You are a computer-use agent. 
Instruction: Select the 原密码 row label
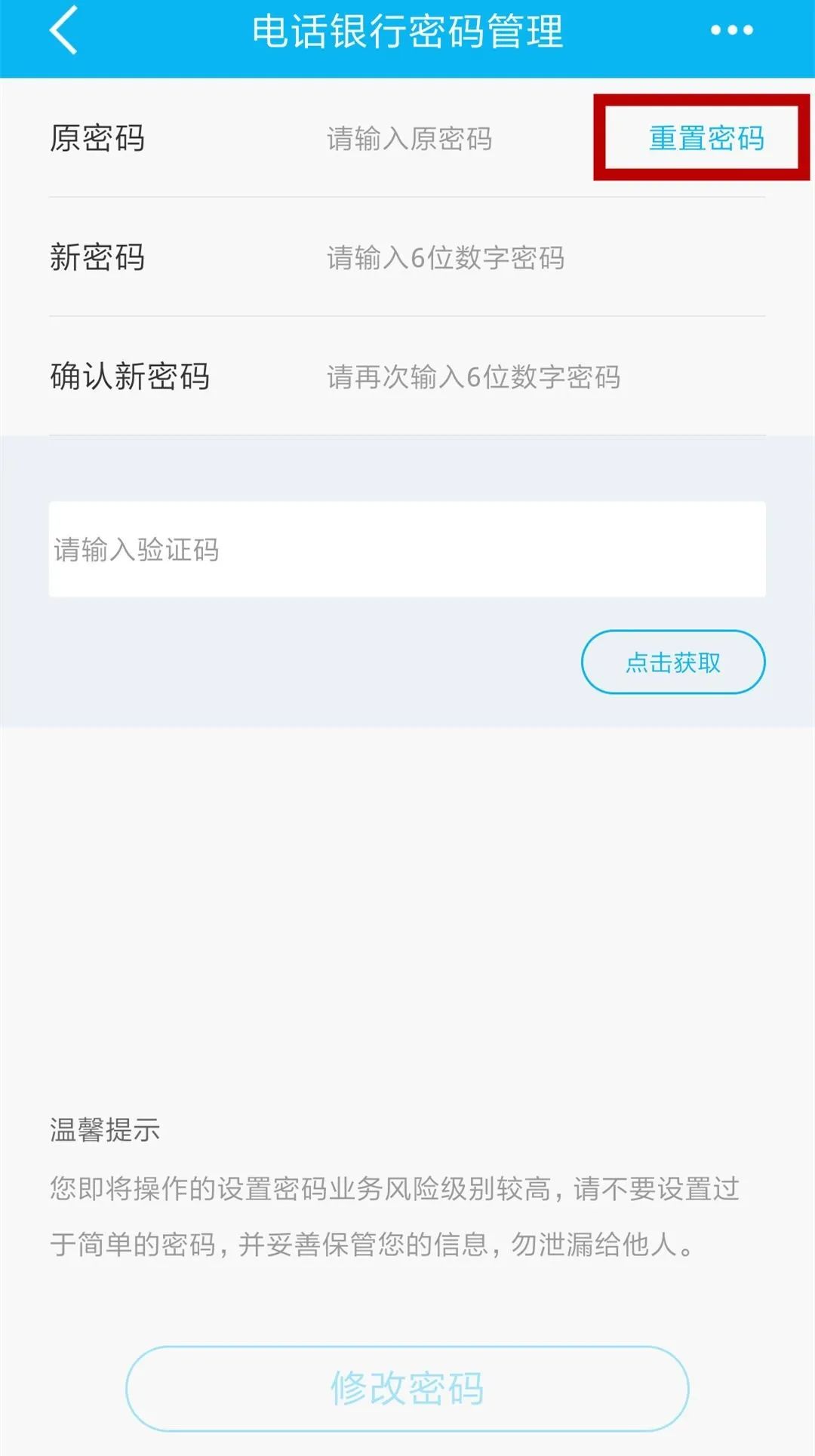click(x=97, y=139)
